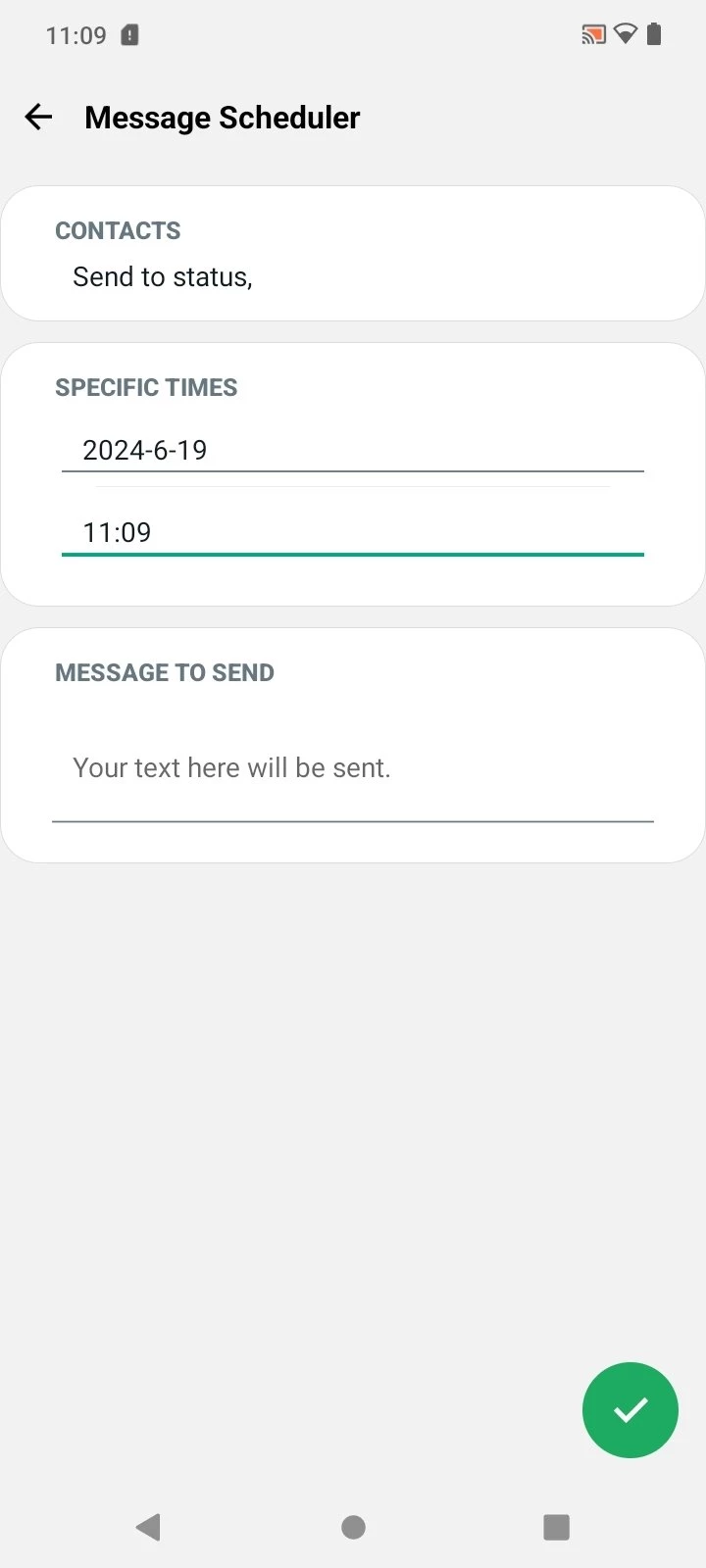The width and height of the screenshot is (706, 1568).
Task: Edit the scheduled time 11:09
Action: coord(353,532)
